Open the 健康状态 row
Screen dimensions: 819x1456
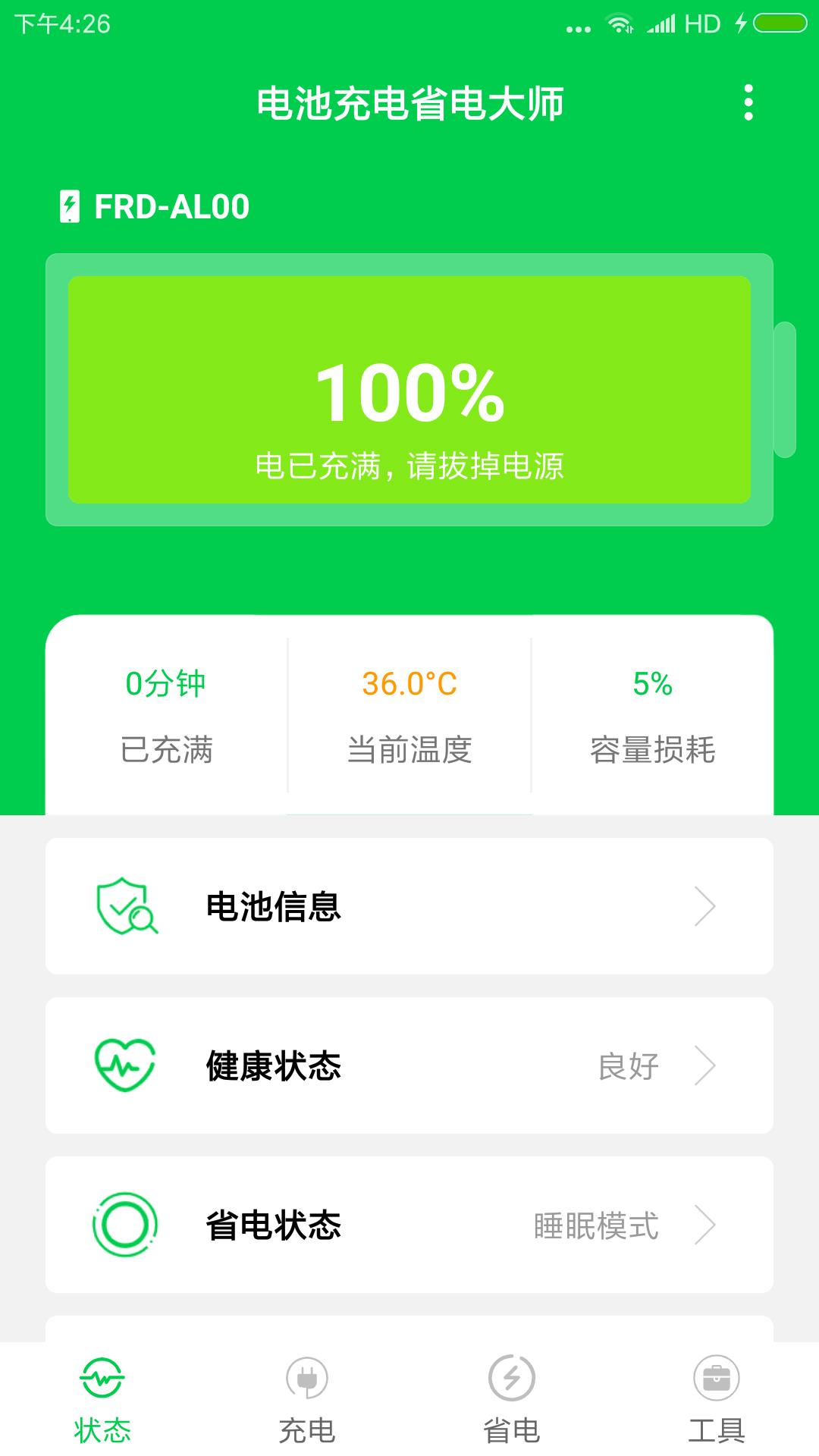[409, 1065]
